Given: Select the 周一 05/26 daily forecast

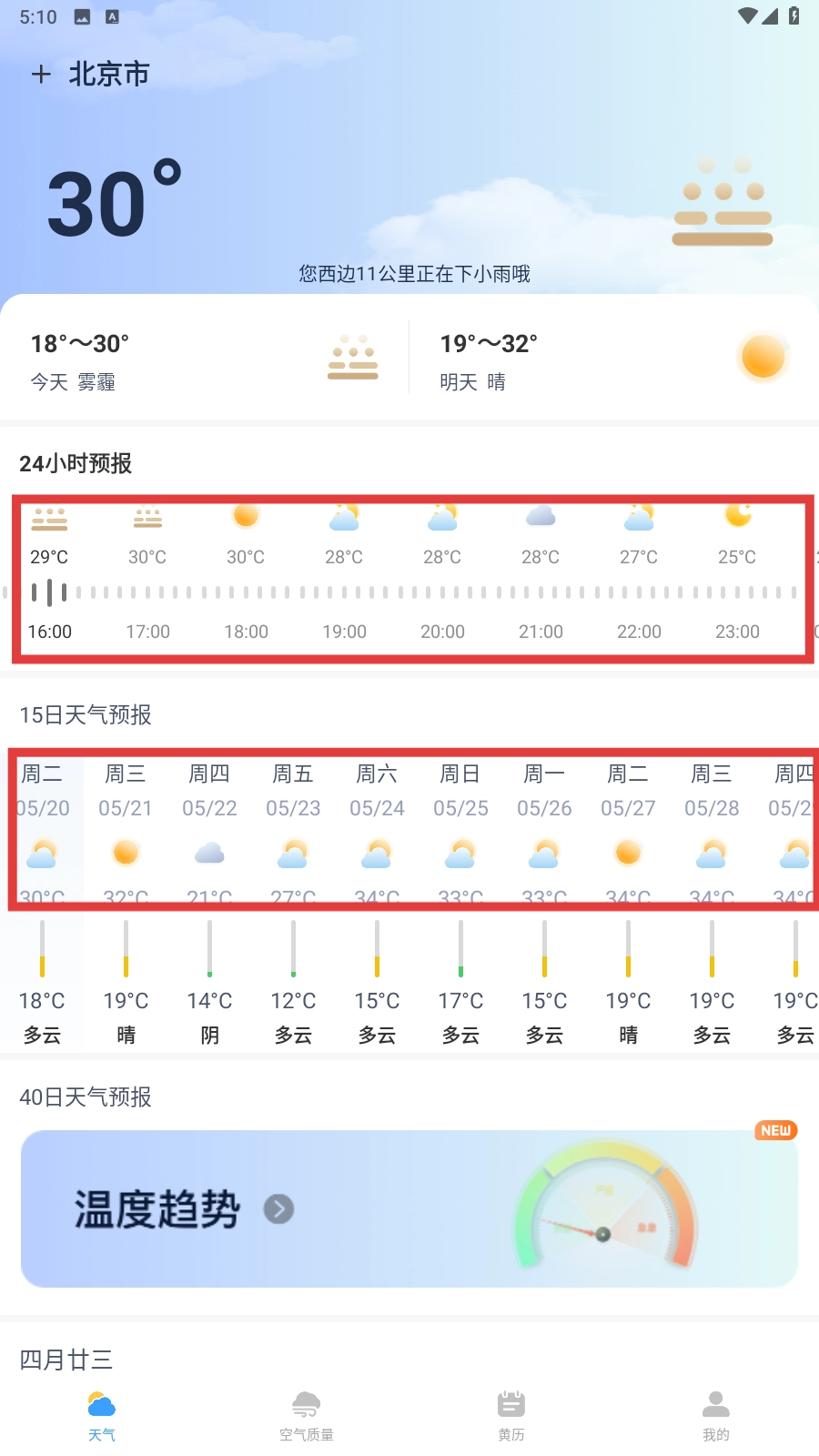Looking at the screenshot, I should click(x=544, y=901).
